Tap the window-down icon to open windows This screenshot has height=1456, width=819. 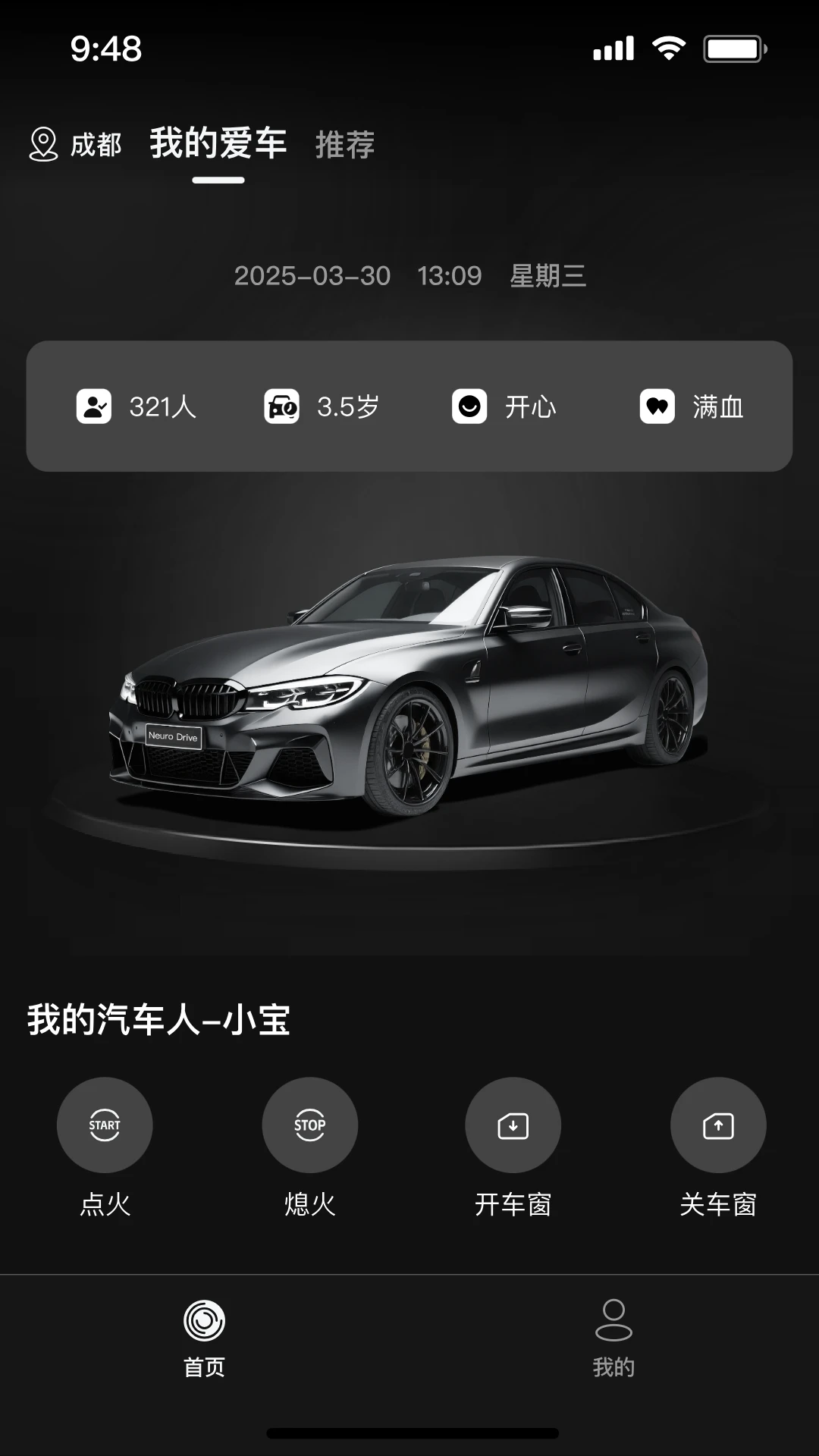pos(513,1125)
